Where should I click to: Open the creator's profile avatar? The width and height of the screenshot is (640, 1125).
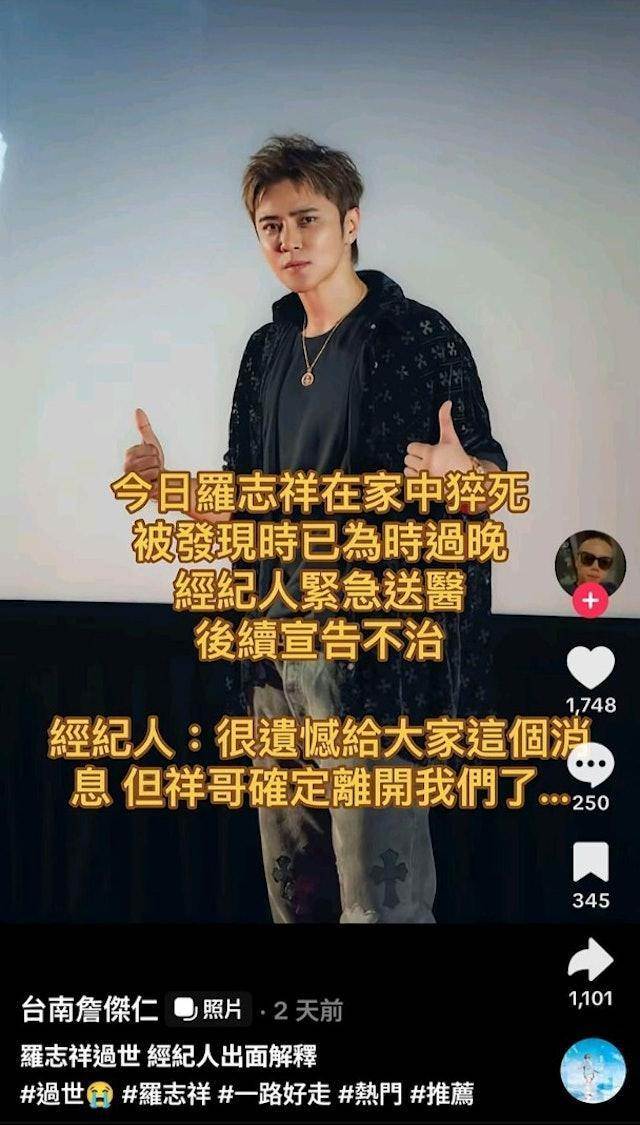590,562
